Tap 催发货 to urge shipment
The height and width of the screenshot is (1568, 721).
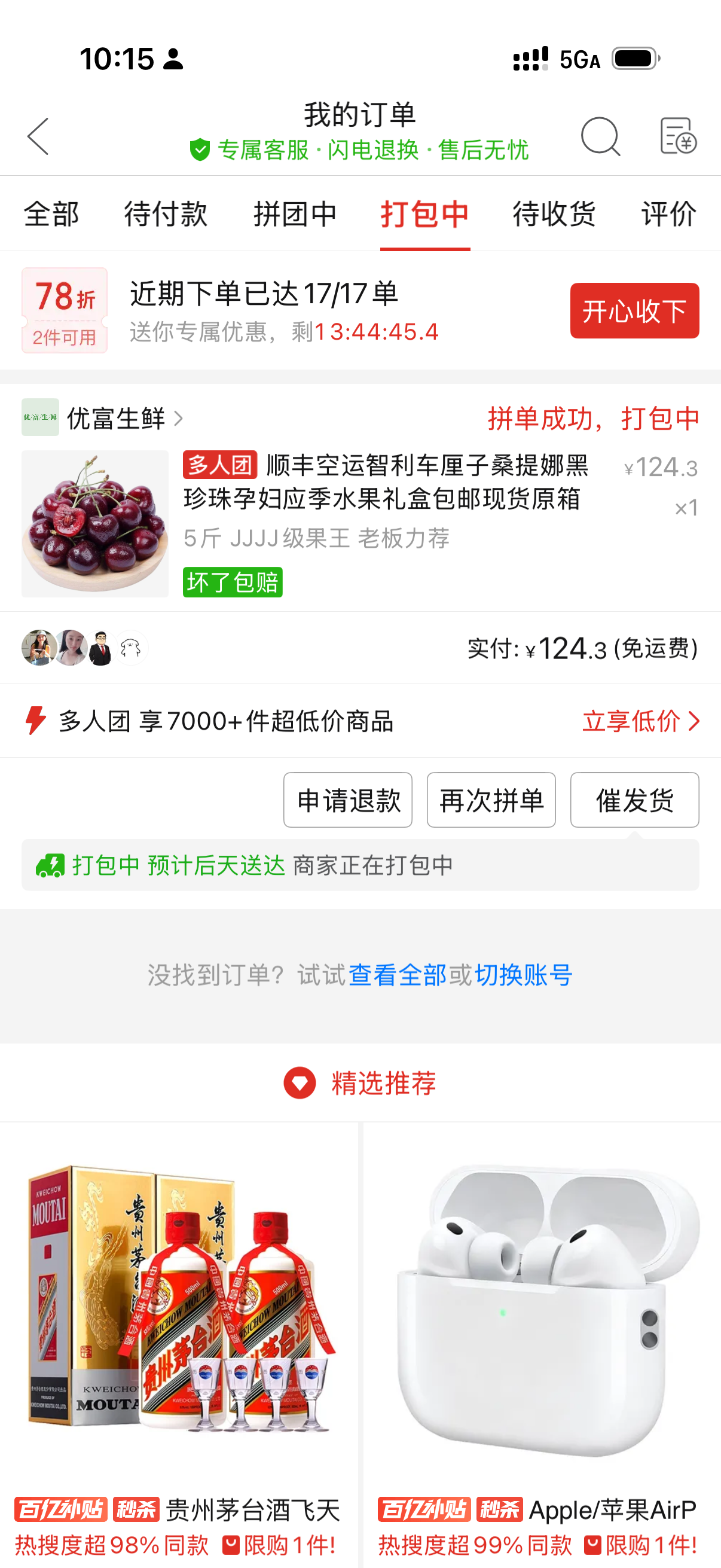[634, 800]
